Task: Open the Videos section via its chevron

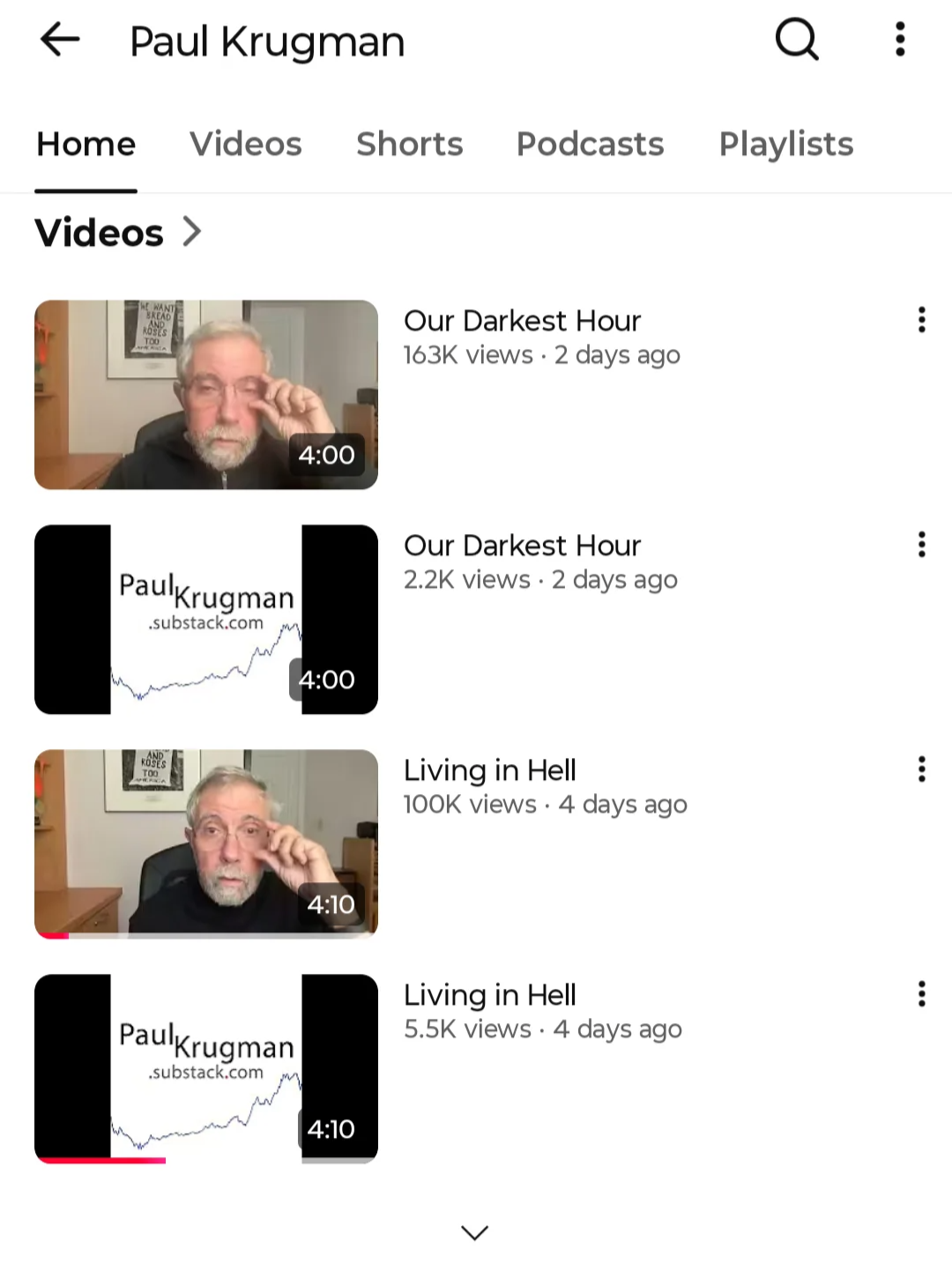Action: pyautogui.click(x=192, y=232)
